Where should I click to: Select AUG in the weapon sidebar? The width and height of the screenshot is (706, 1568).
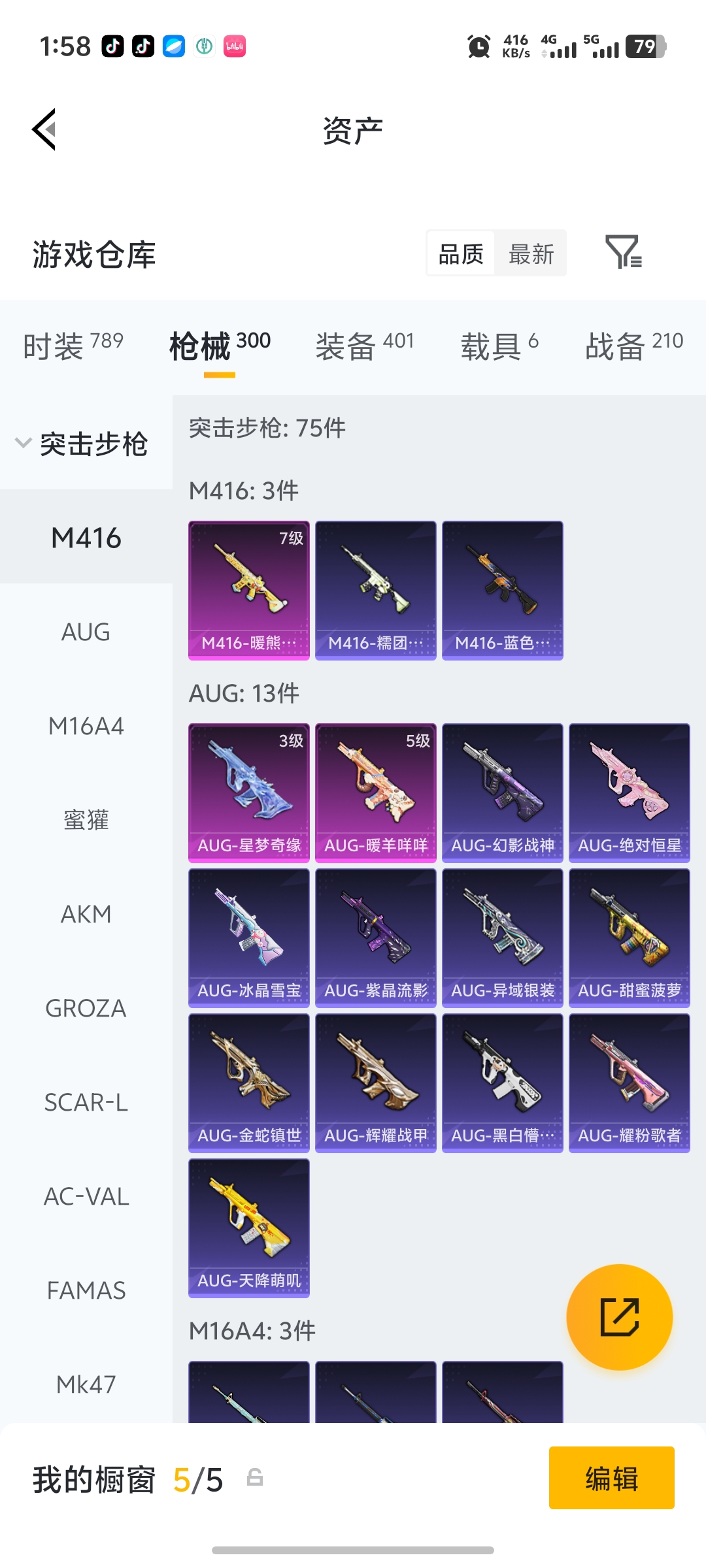click(x=86, y=632)
